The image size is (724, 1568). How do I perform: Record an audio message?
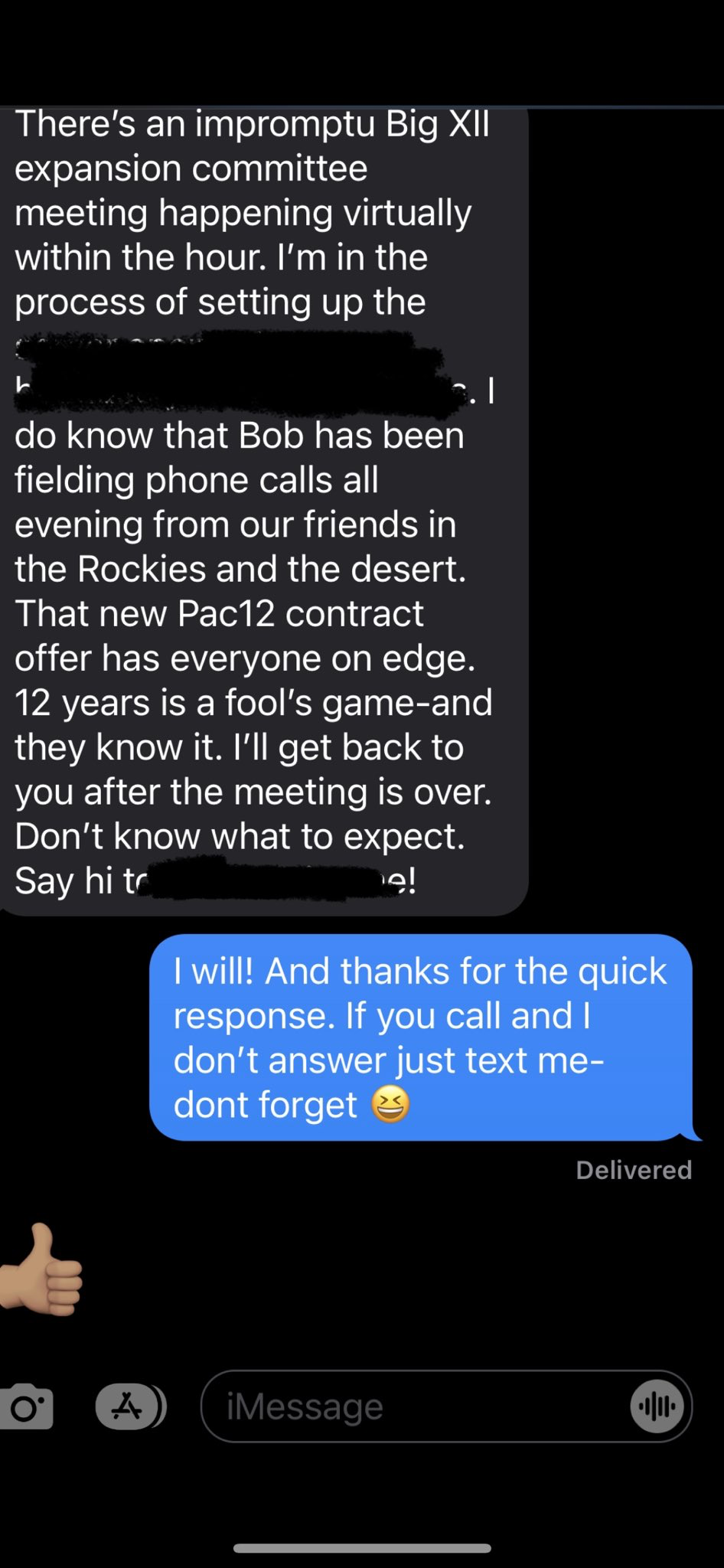coord(657,1406)
